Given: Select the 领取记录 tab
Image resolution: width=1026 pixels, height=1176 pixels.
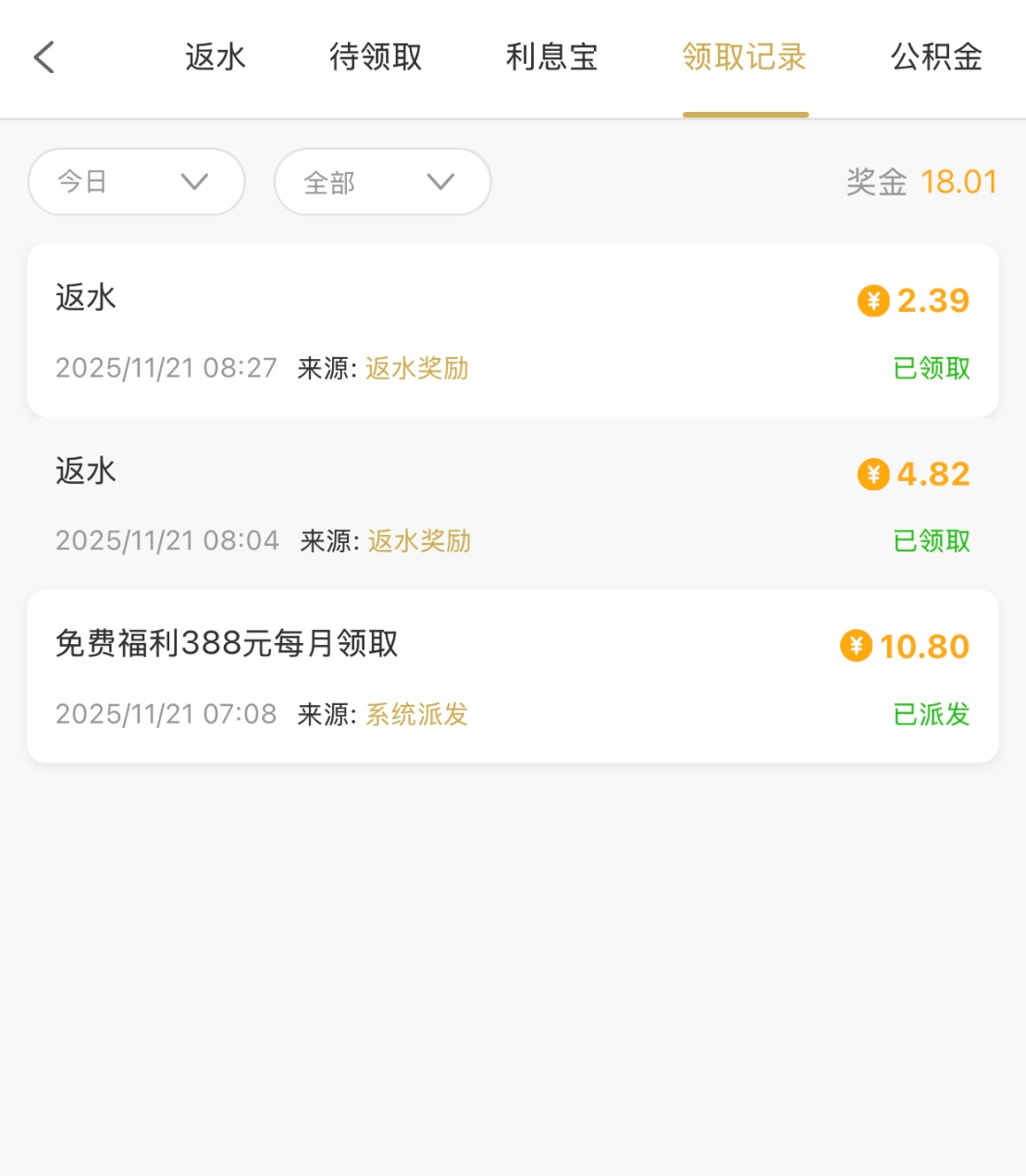Looking at the screenshot, I should 745,57.
